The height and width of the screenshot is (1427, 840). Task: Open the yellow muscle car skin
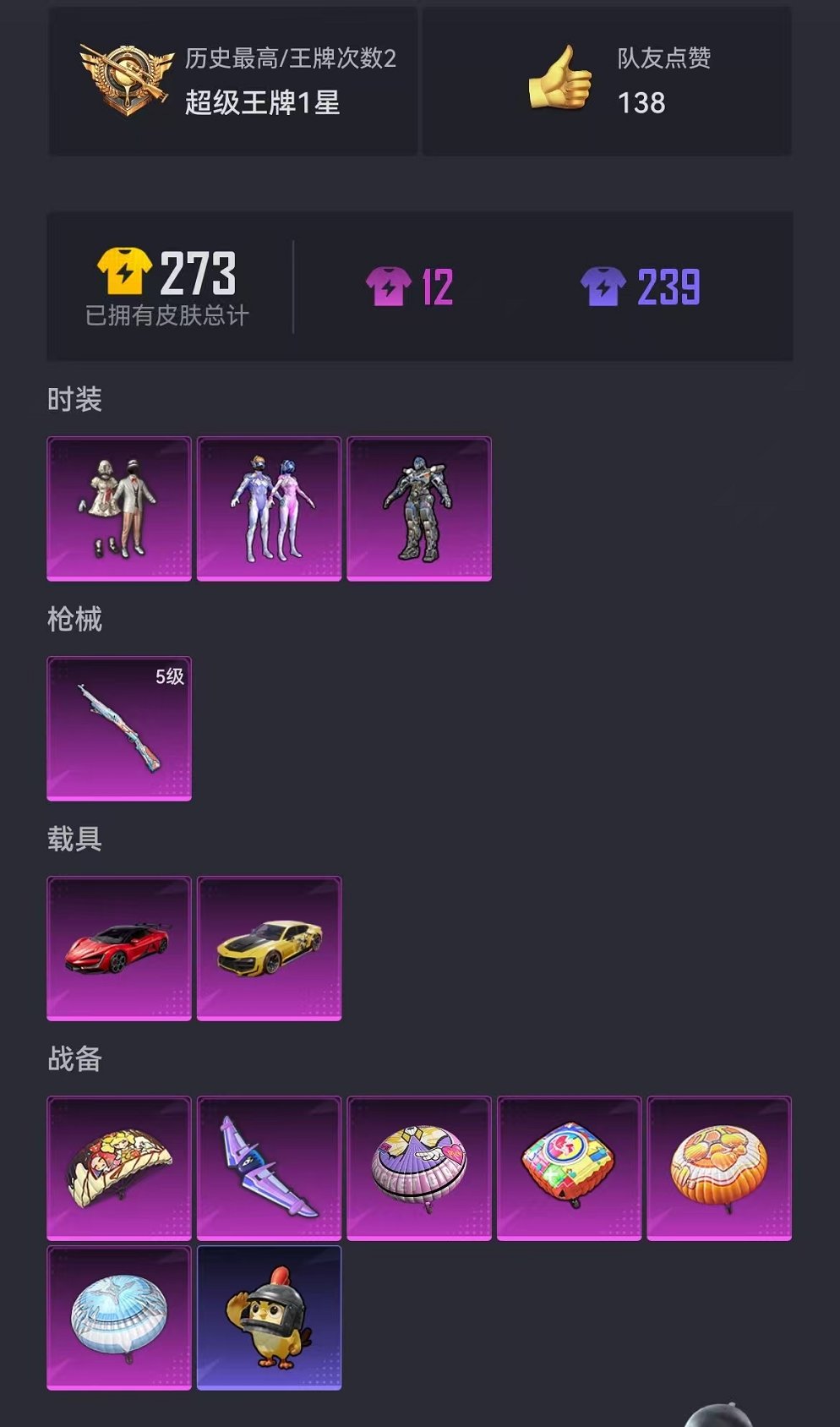point(269,949)
